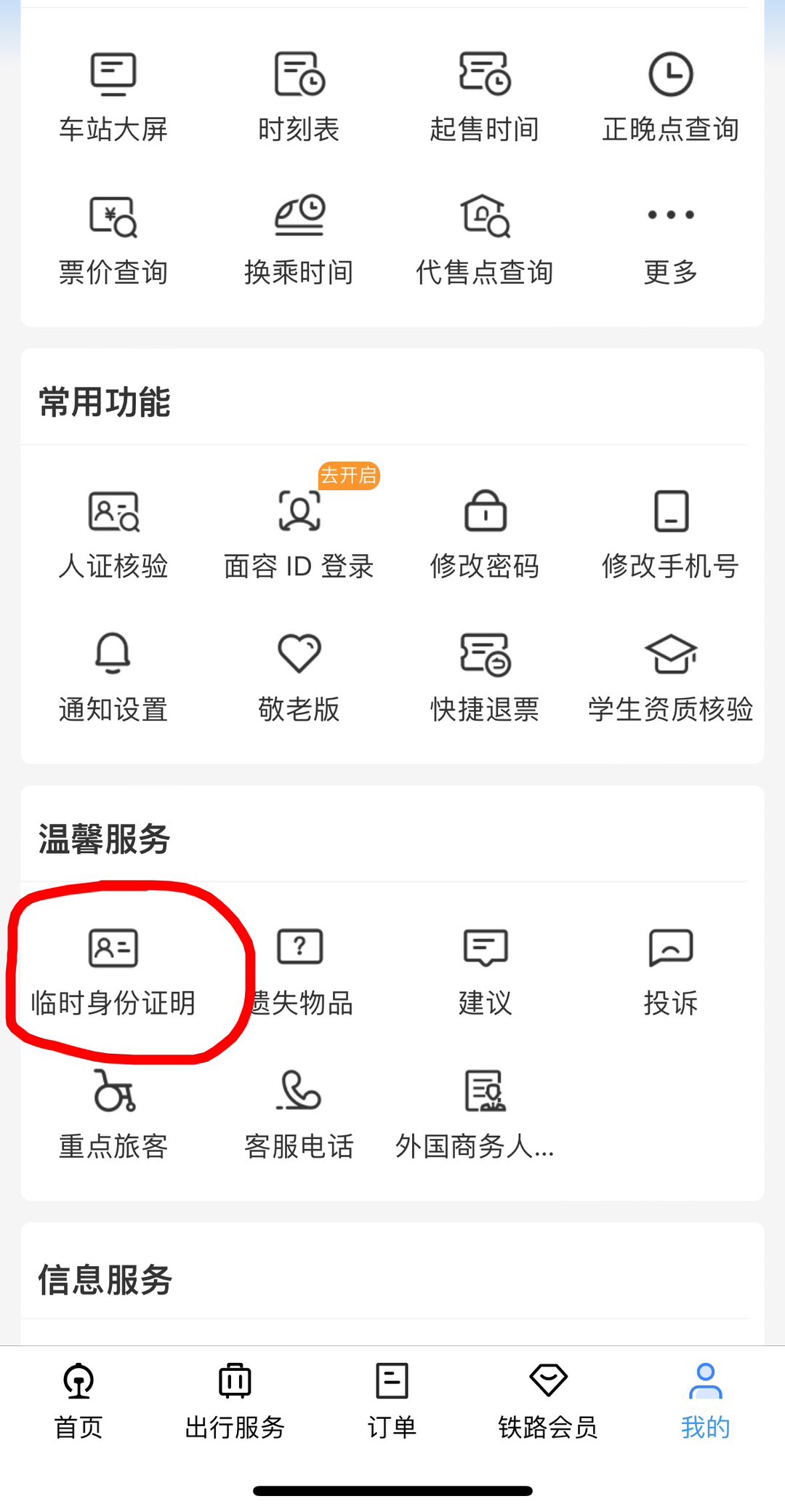Switch to the 出行服务 tab

click(235, 1400)
